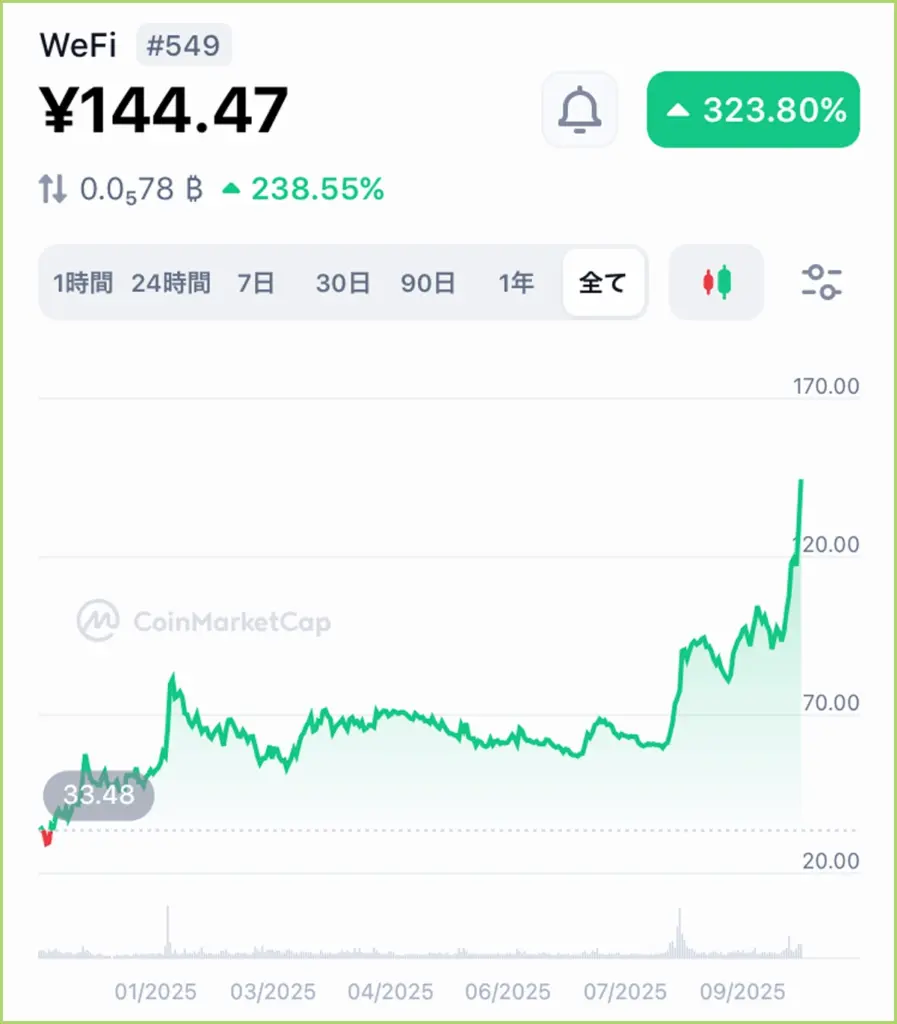Select the 90日 time range
The width and height of the screenshot is (897, 1024).
[x=428, y=283]
